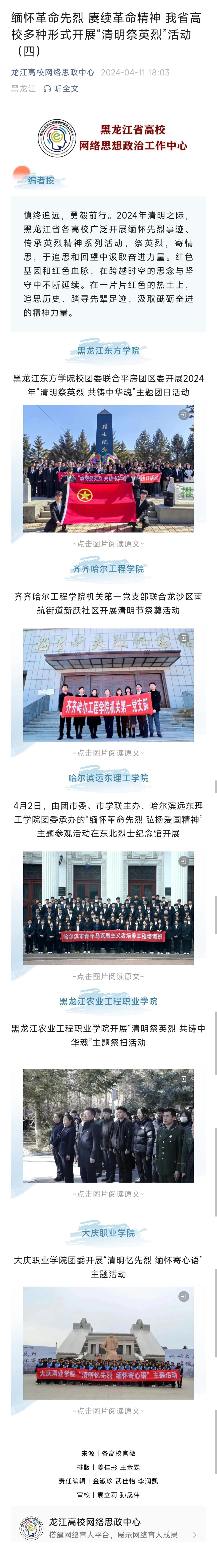Open the 齐齐哈尔工程学院 memorial photo
Screen dimensions: 217x1568
[x=108, y=685]
